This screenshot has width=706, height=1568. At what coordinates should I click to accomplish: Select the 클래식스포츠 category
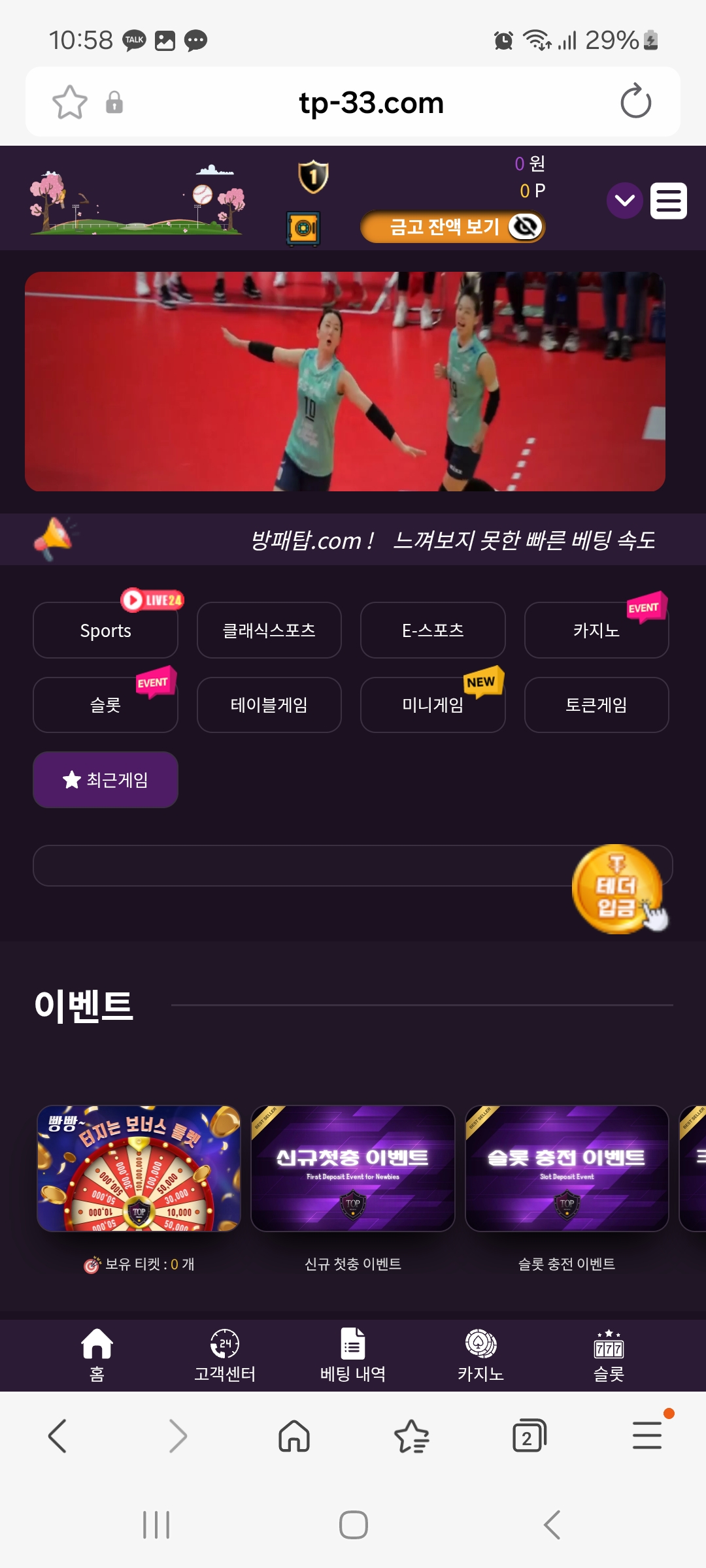(269, 630)
